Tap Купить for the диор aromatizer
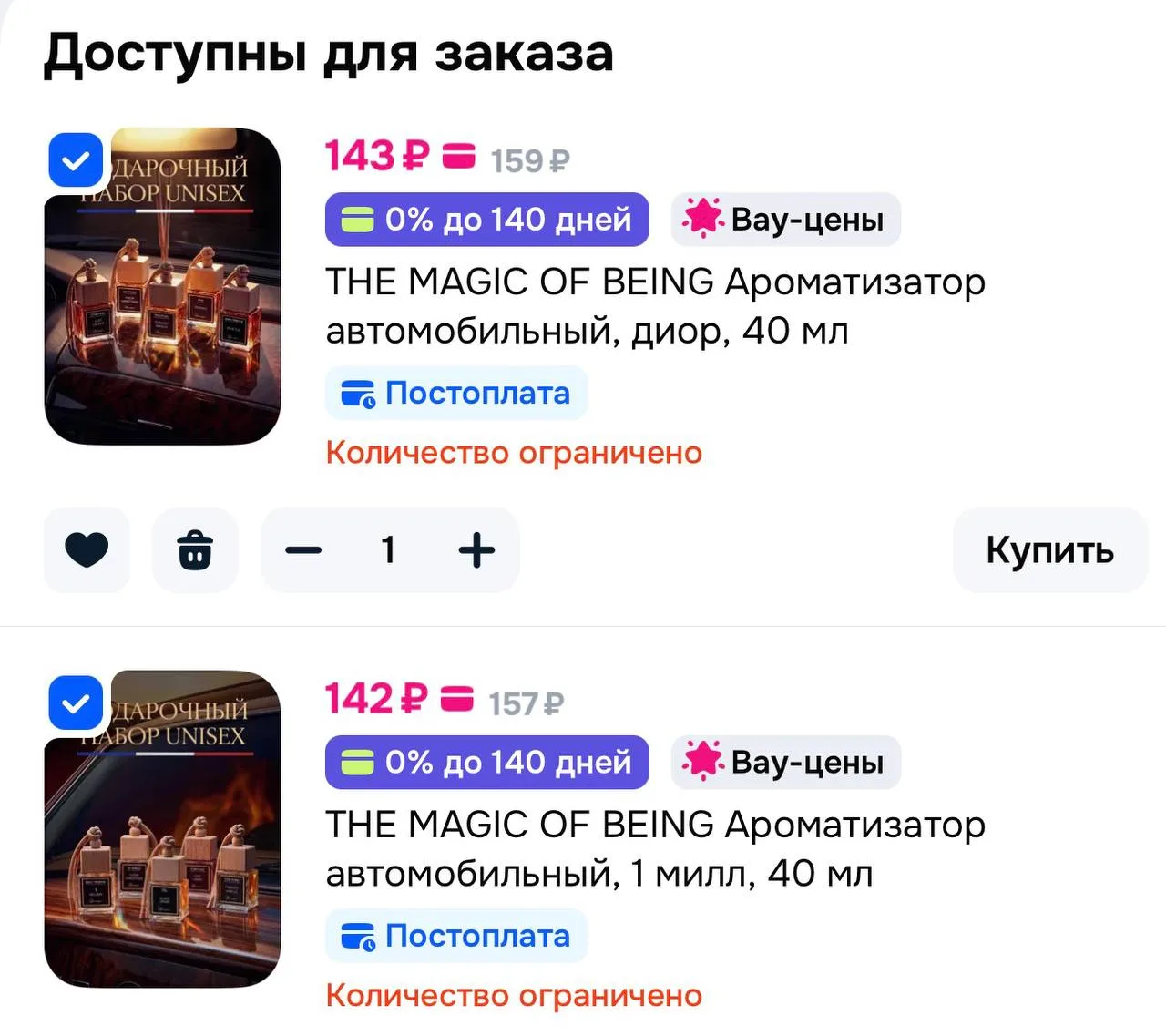 1050,550
